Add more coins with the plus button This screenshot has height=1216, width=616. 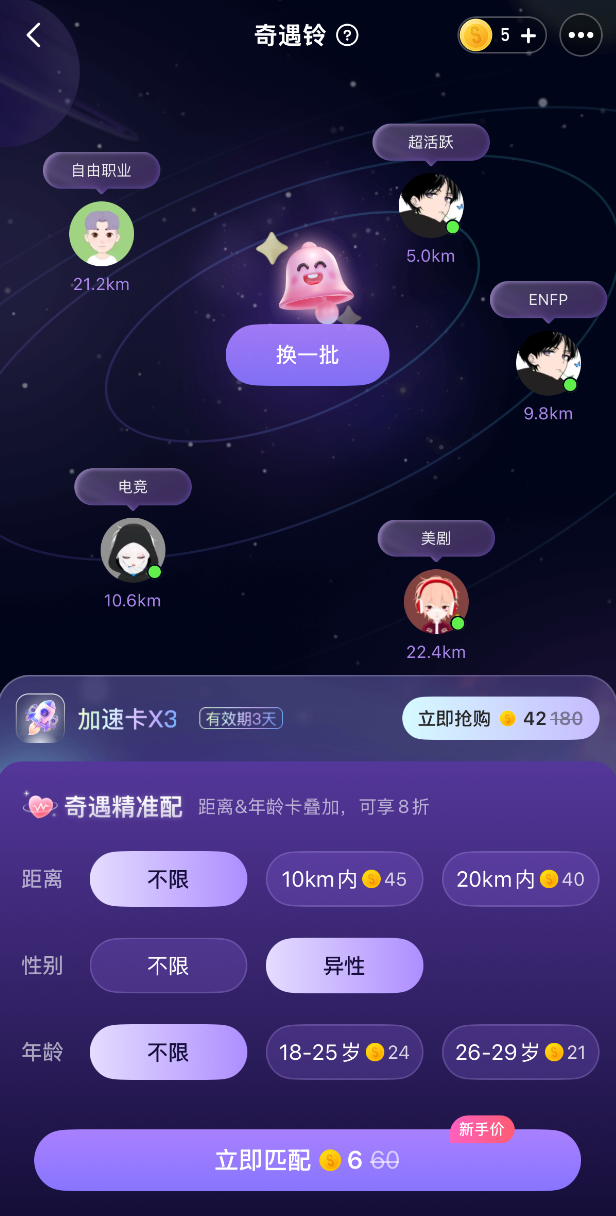click(529, 36)
